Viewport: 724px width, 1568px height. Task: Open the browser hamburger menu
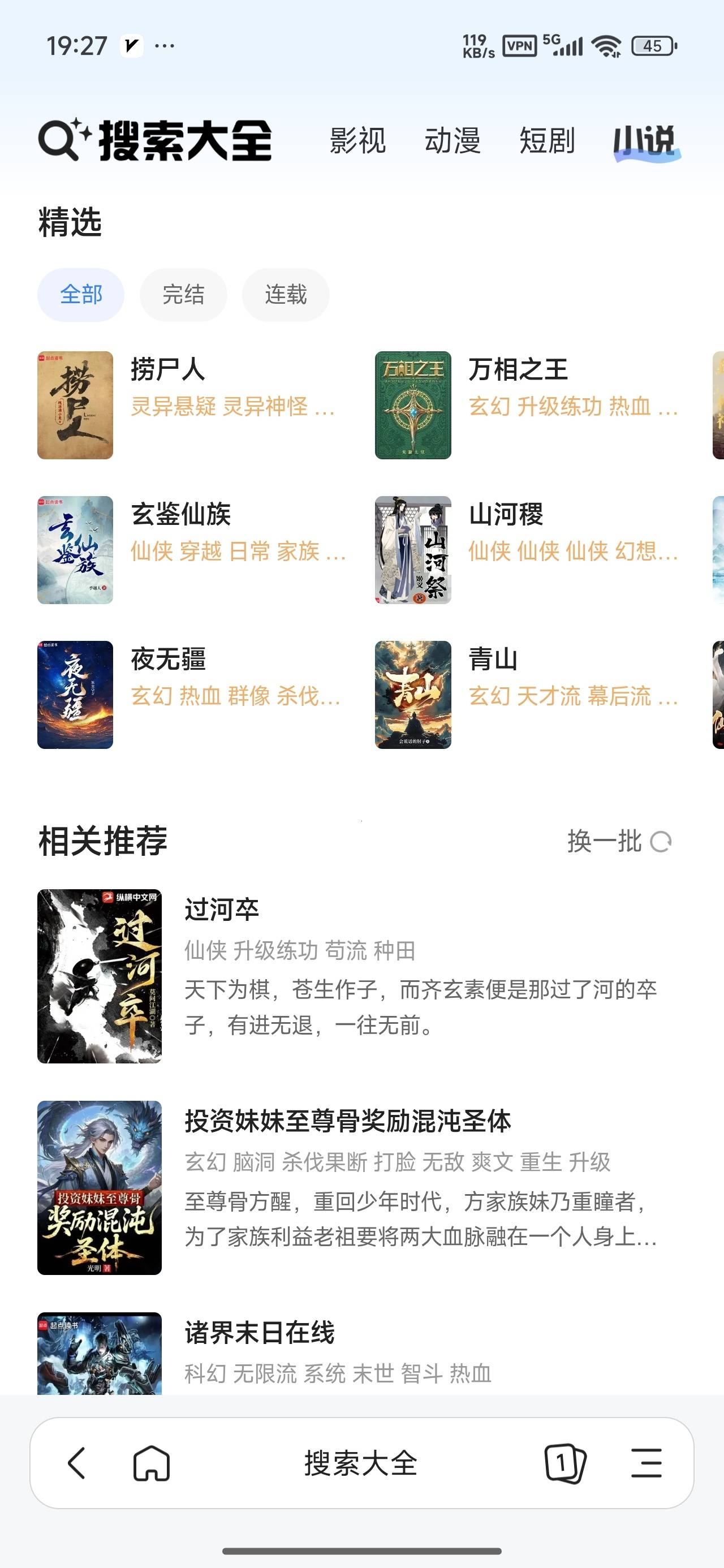point(646,1463)
